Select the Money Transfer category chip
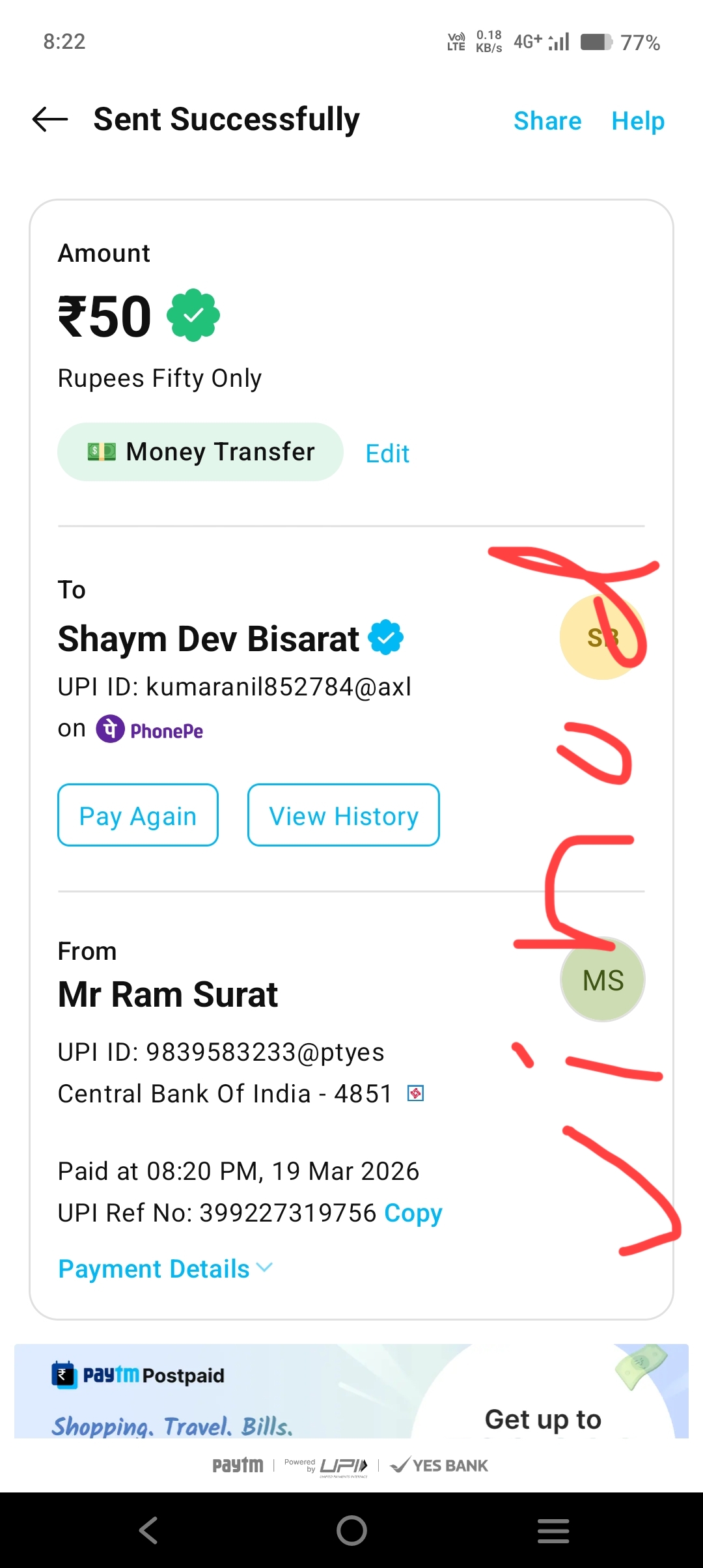 [x=200, y=452]
